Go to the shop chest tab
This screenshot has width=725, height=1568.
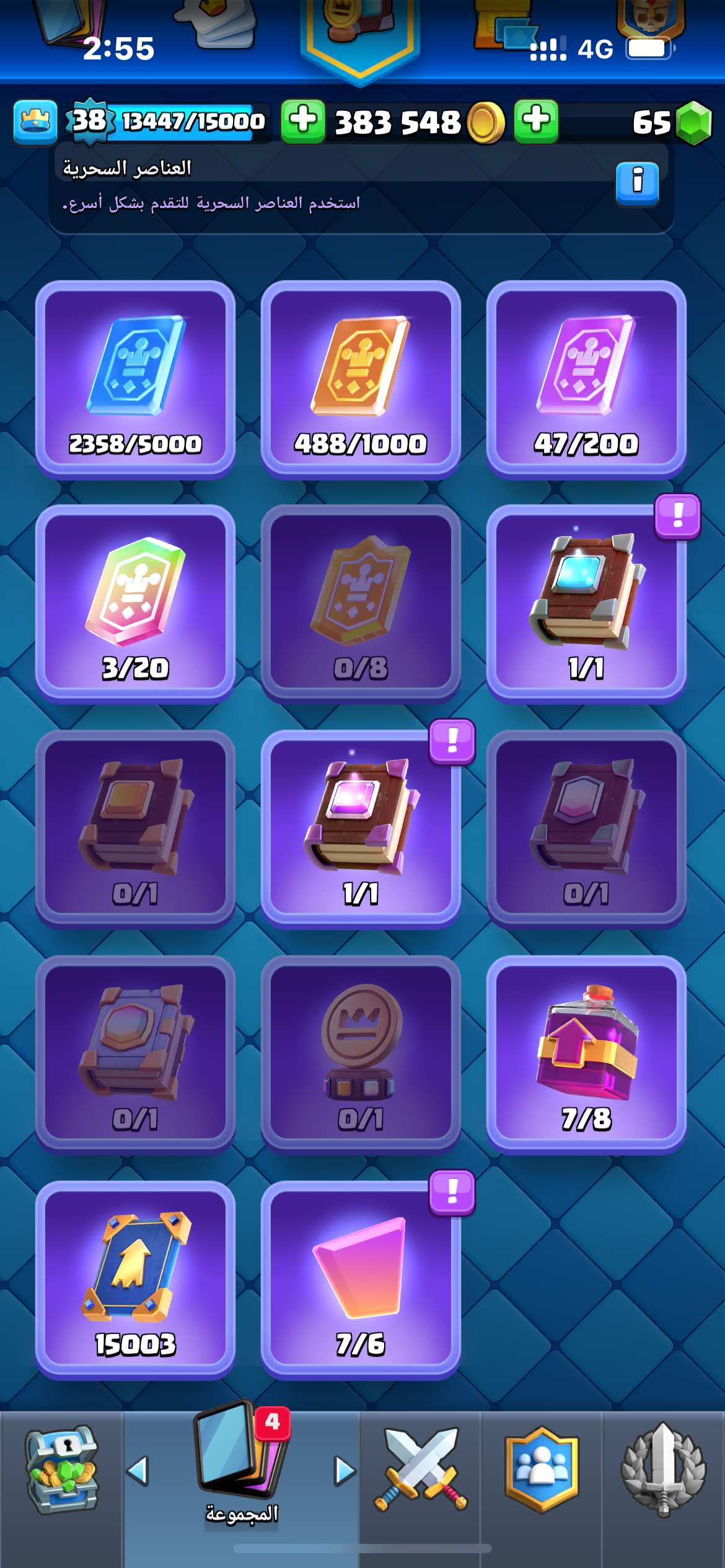61,1470
